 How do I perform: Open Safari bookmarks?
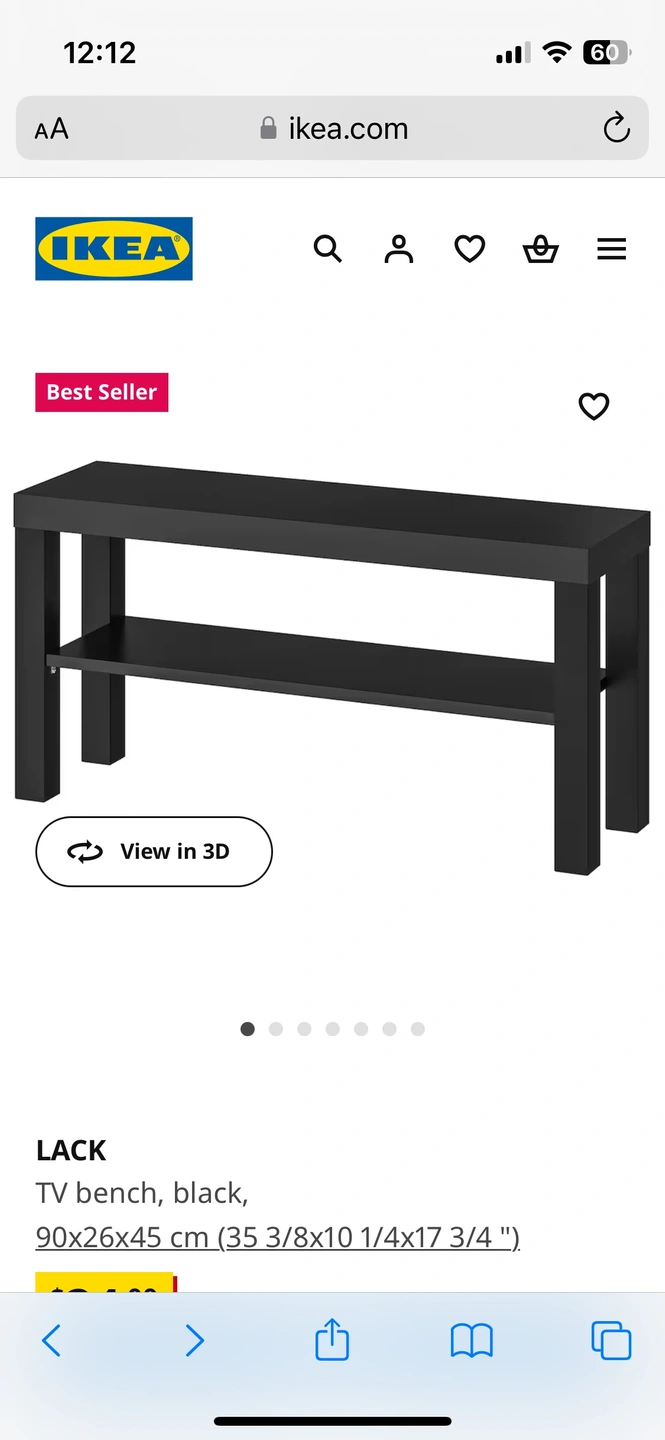(472, 1341)
